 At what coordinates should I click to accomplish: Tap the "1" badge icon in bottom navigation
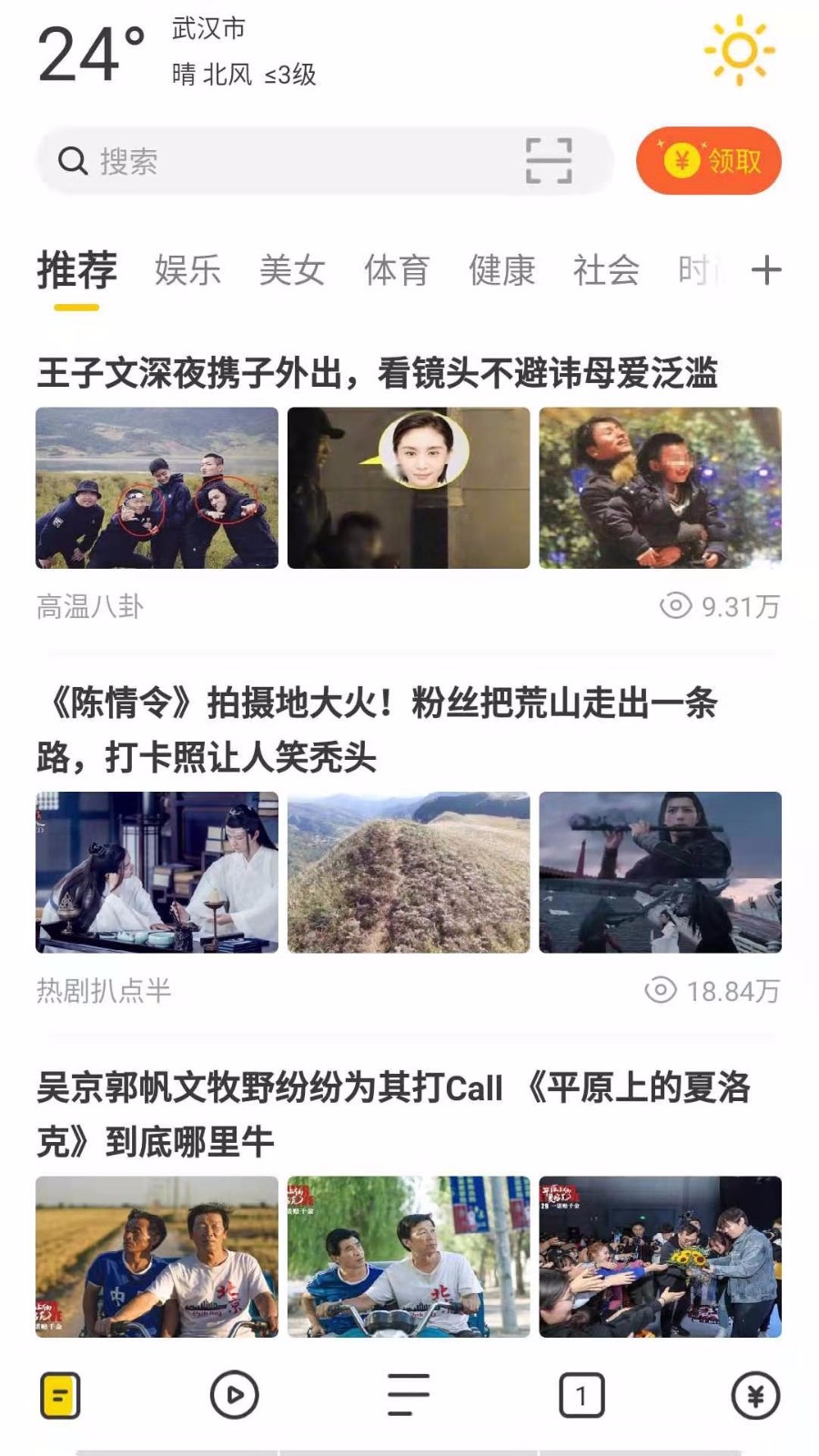(x=581, y=1394)
